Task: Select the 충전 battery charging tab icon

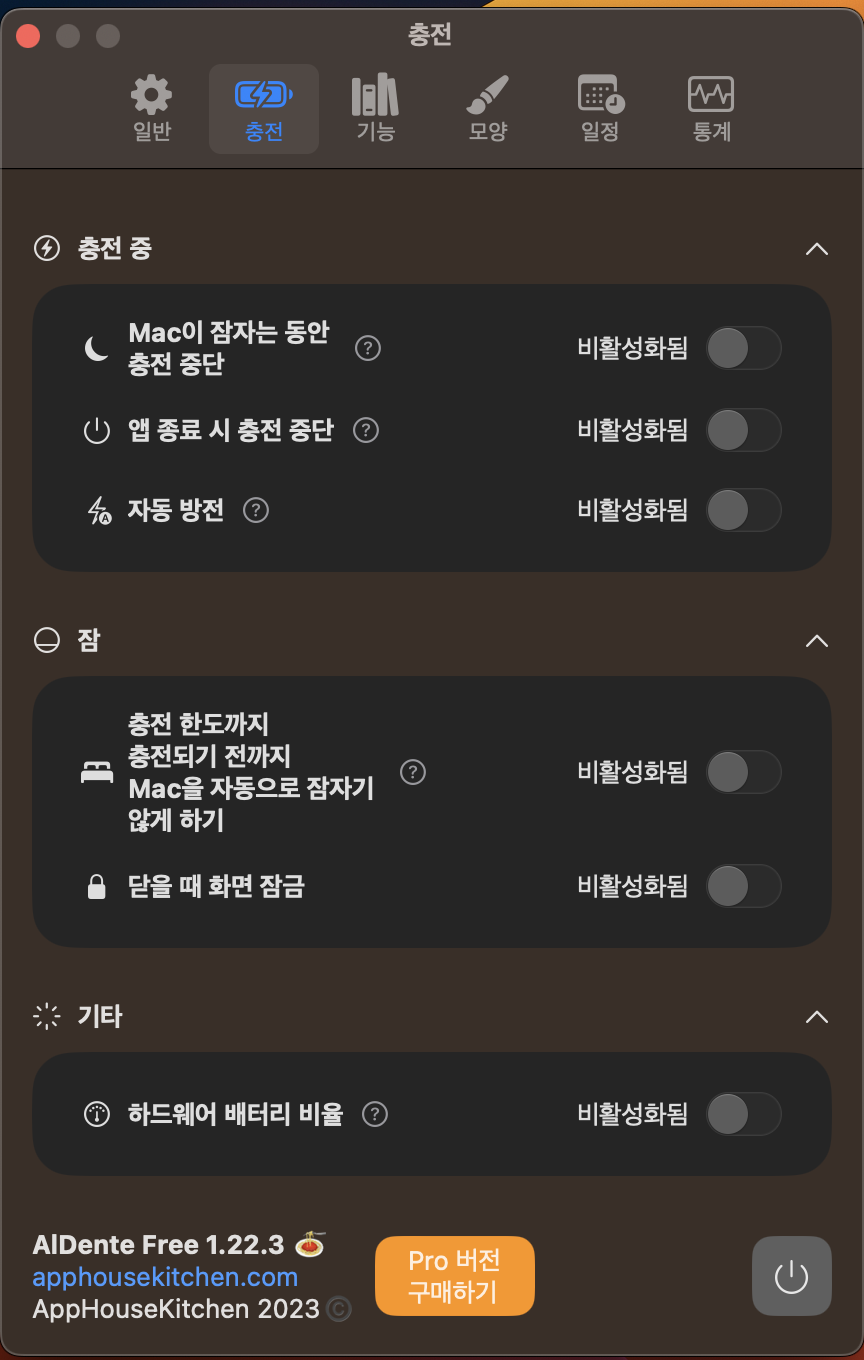Action: tap(263, 108)
